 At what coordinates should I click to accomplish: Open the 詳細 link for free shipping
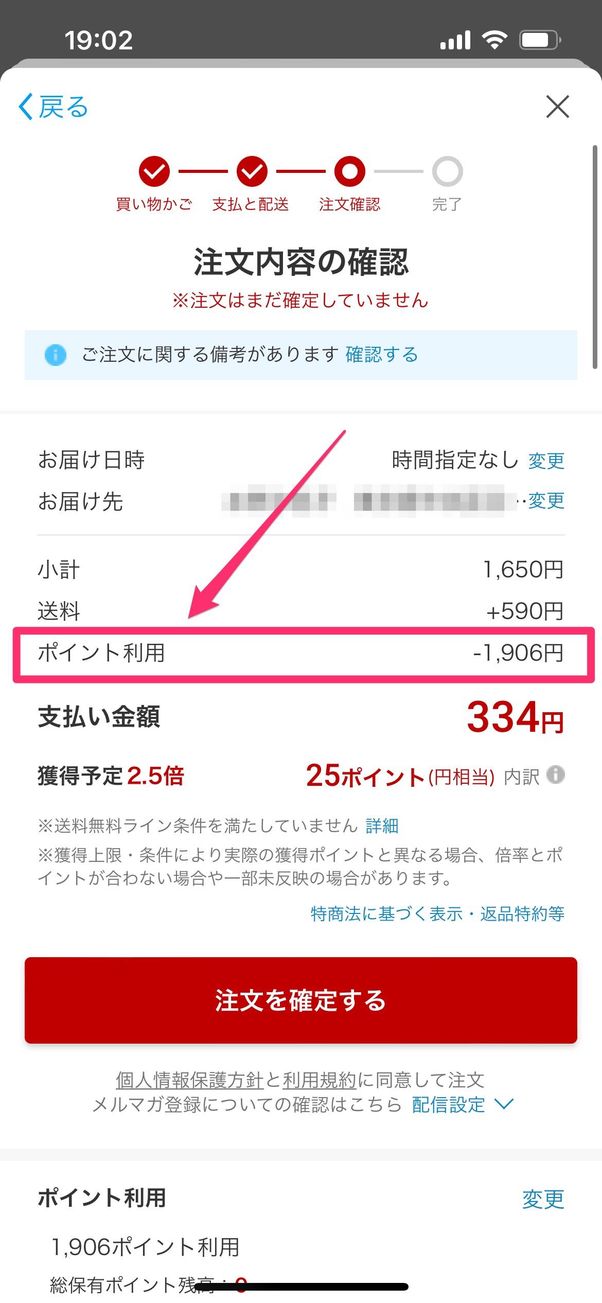pos(382,826)
